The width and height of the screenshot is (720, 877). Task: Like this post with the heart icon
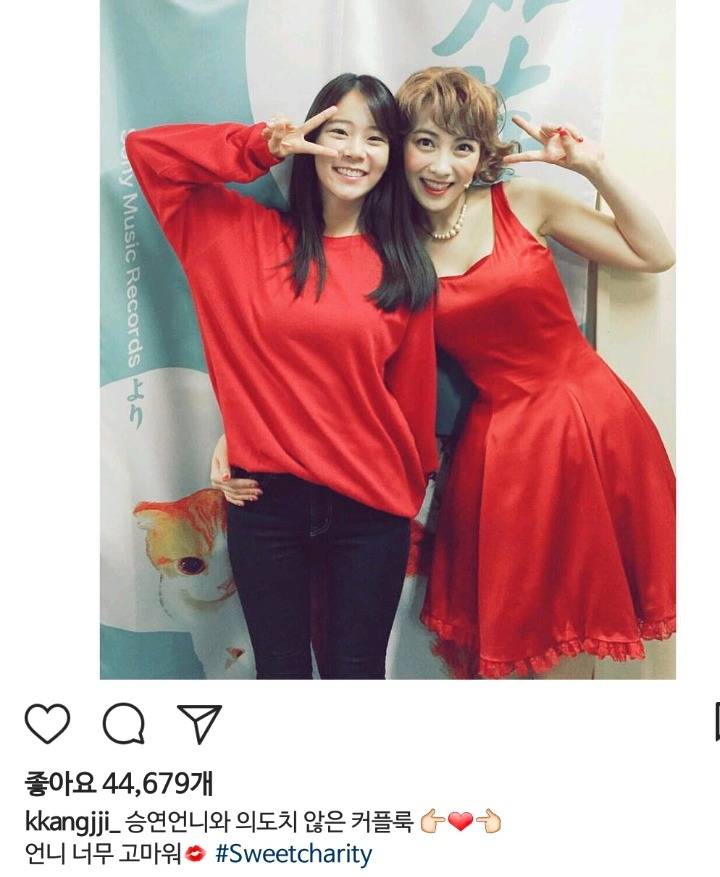pos(46,724)
